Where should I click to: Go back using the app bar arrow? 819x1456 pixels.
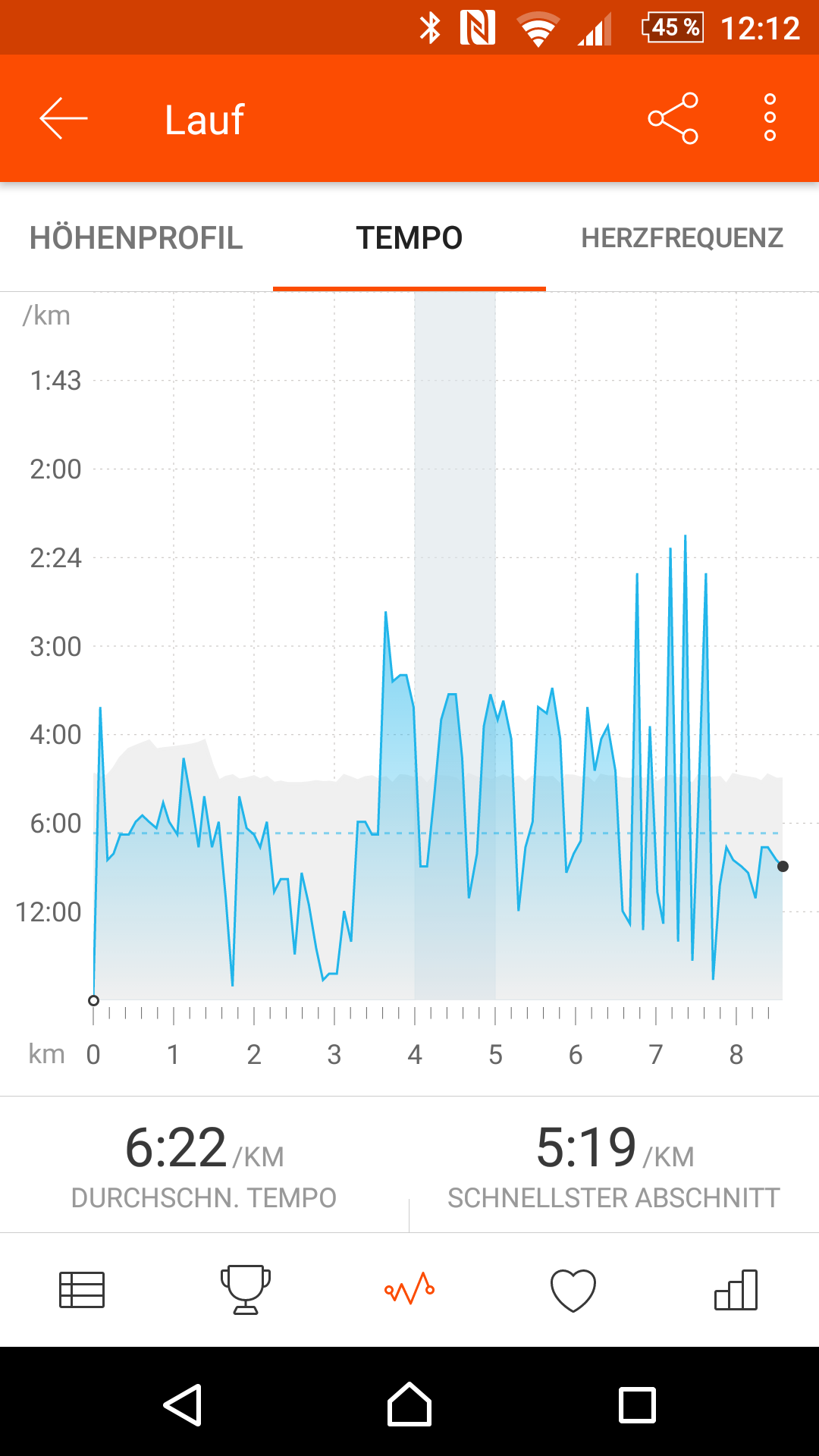(64, 118)
